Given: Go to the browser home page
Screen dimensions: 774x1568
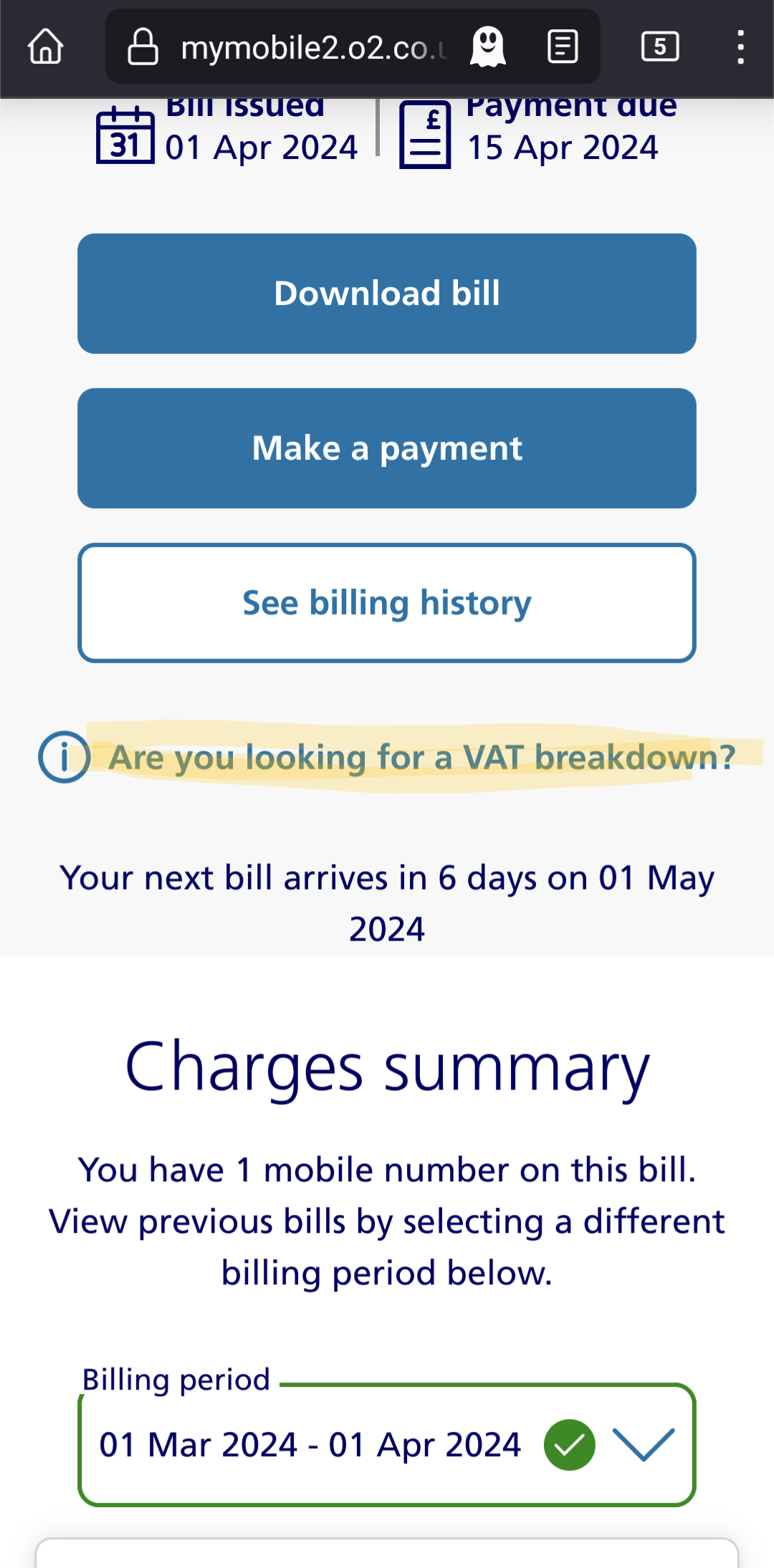Looking at the screenshot, I should [x=46, y=47].
